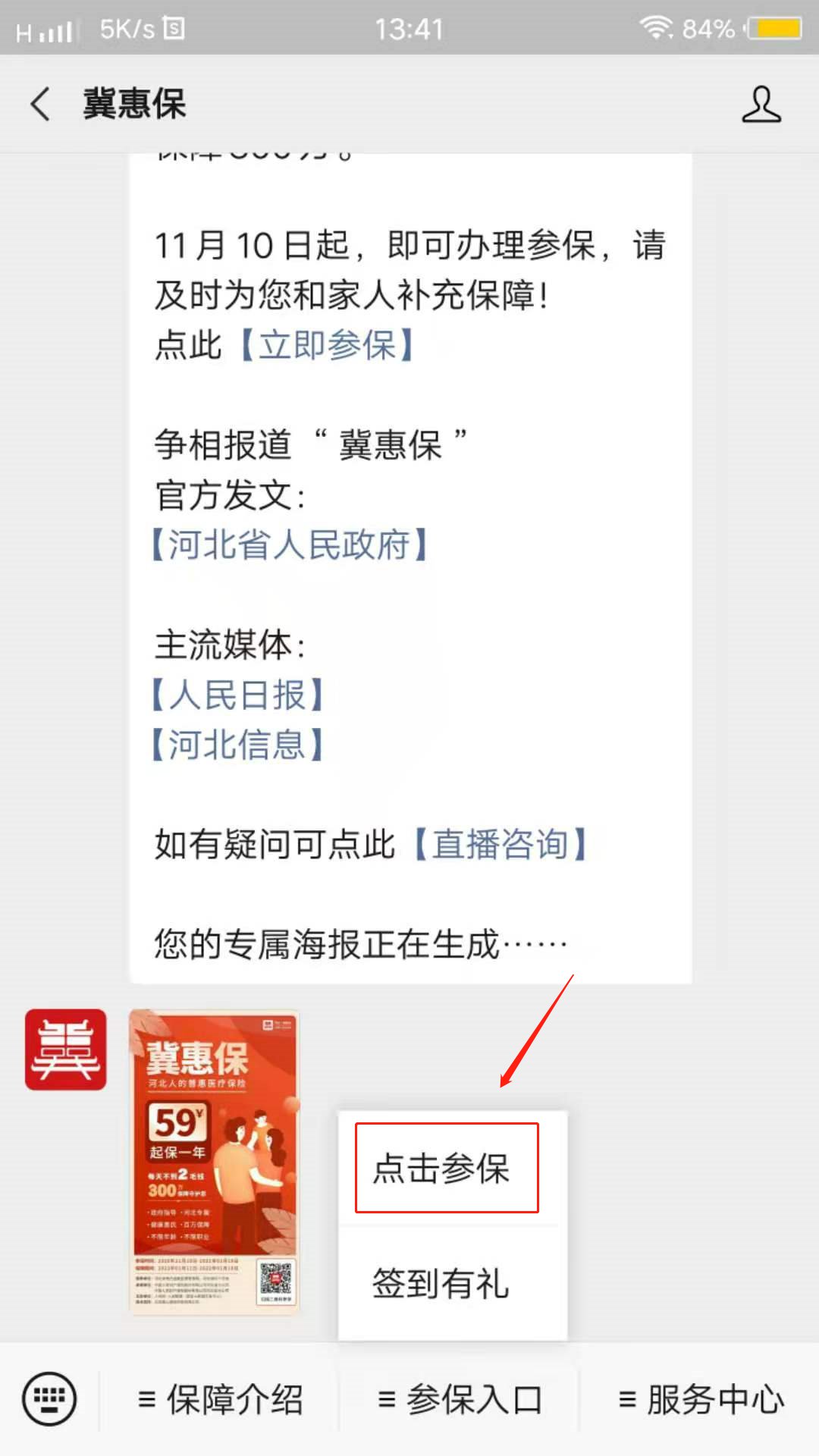Viewport: 819px width, 1456px height.
Task: Open the 冀惠保 account avatar
Action: [x=65, y=1050]
